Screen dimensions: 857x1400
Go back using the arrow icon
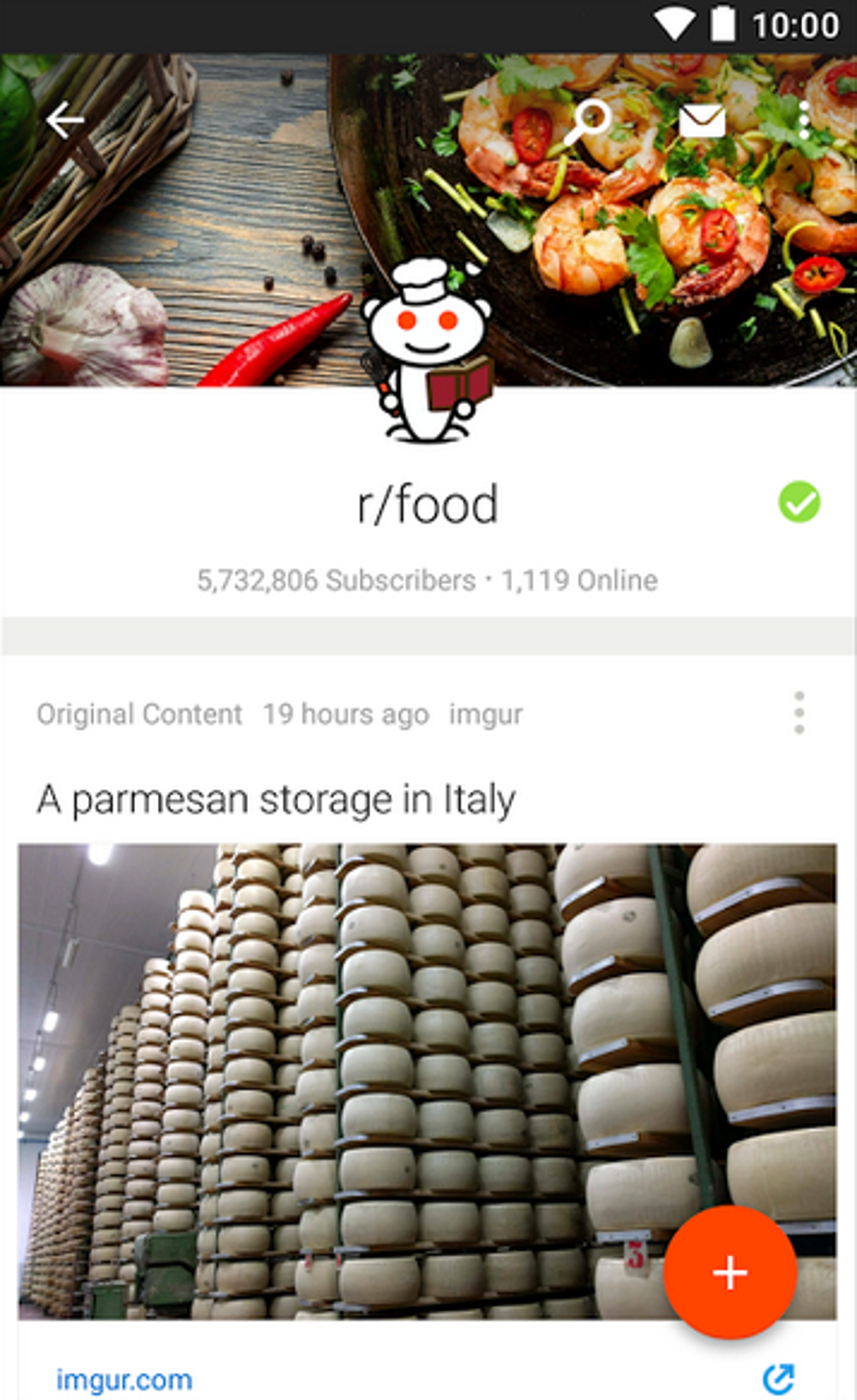coord(65,121)
